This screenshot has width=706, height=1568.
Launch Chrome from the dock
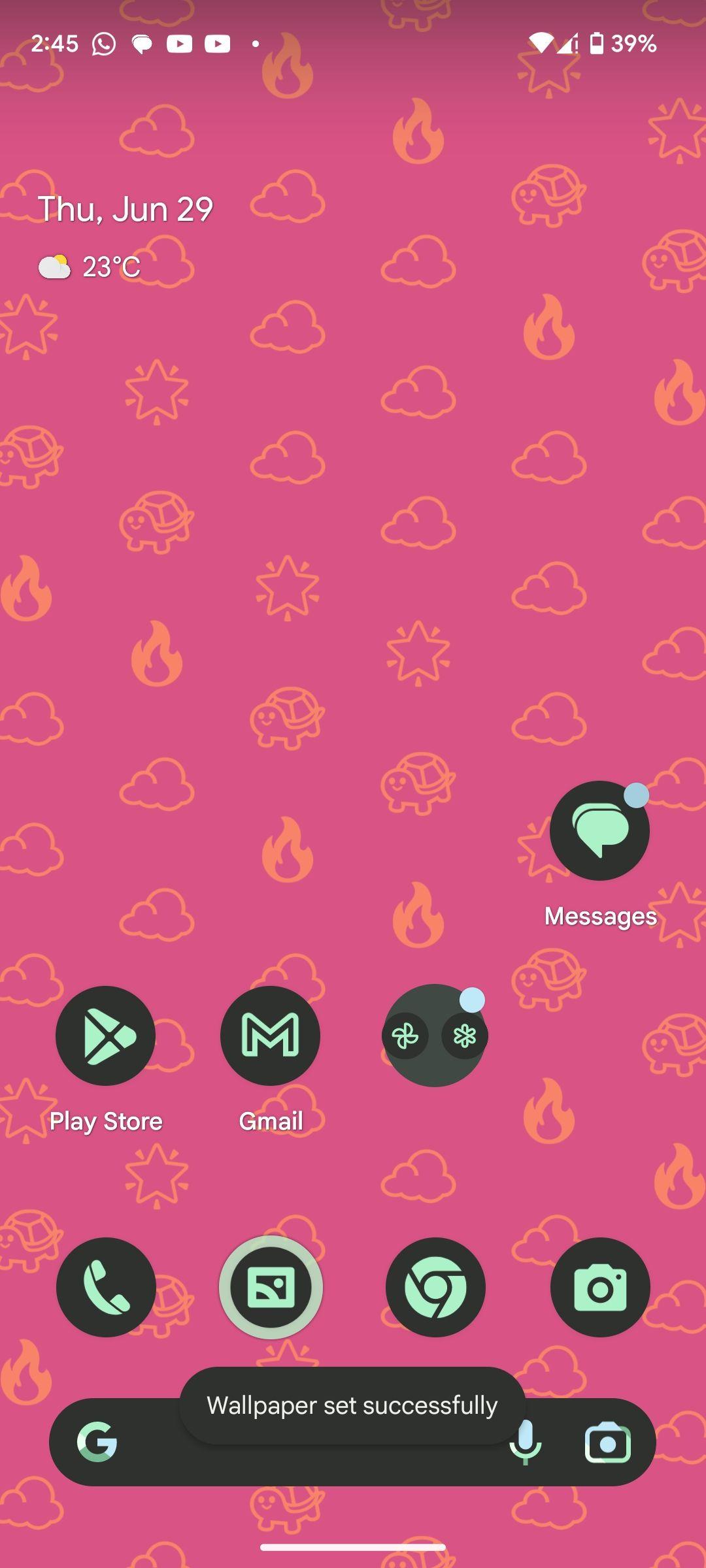tap(435, 1286)
